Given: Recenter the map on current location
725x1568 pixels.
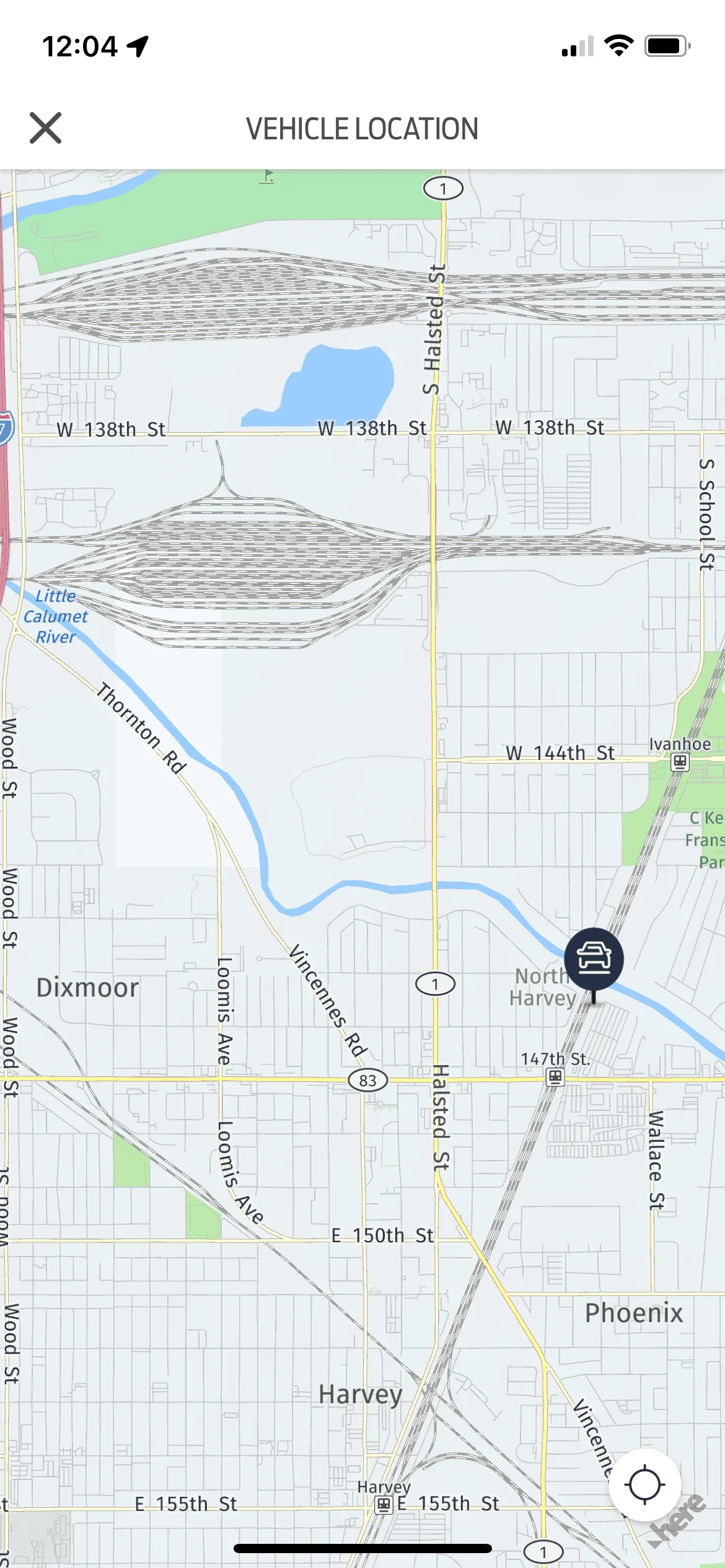Looking at the screenshot, I should [644, 1485].
